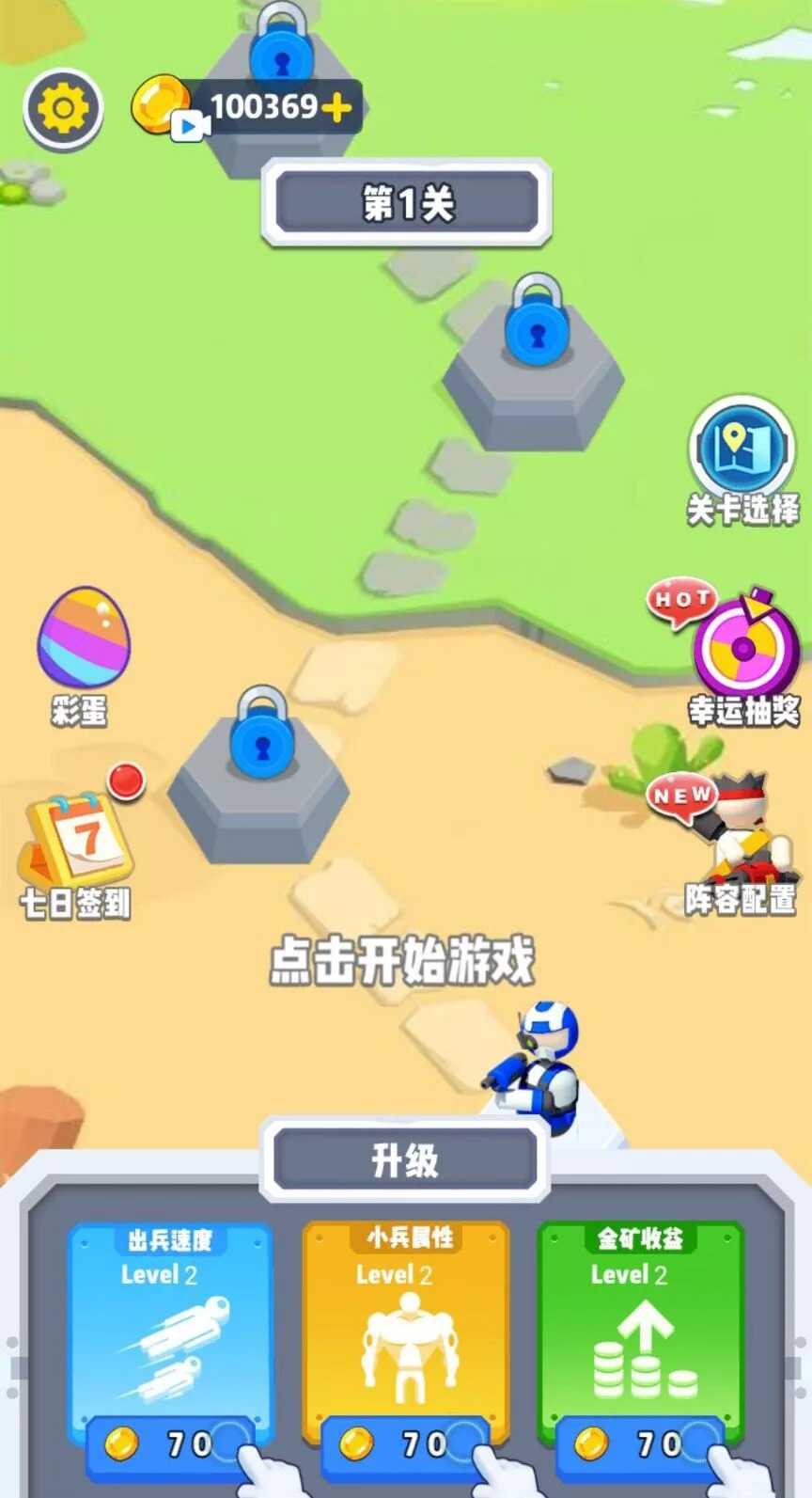This screenshot has height=1498, width=812.
Task: Upgrade 金矿收益 for 70 coins
Action: click(640, 1443)
